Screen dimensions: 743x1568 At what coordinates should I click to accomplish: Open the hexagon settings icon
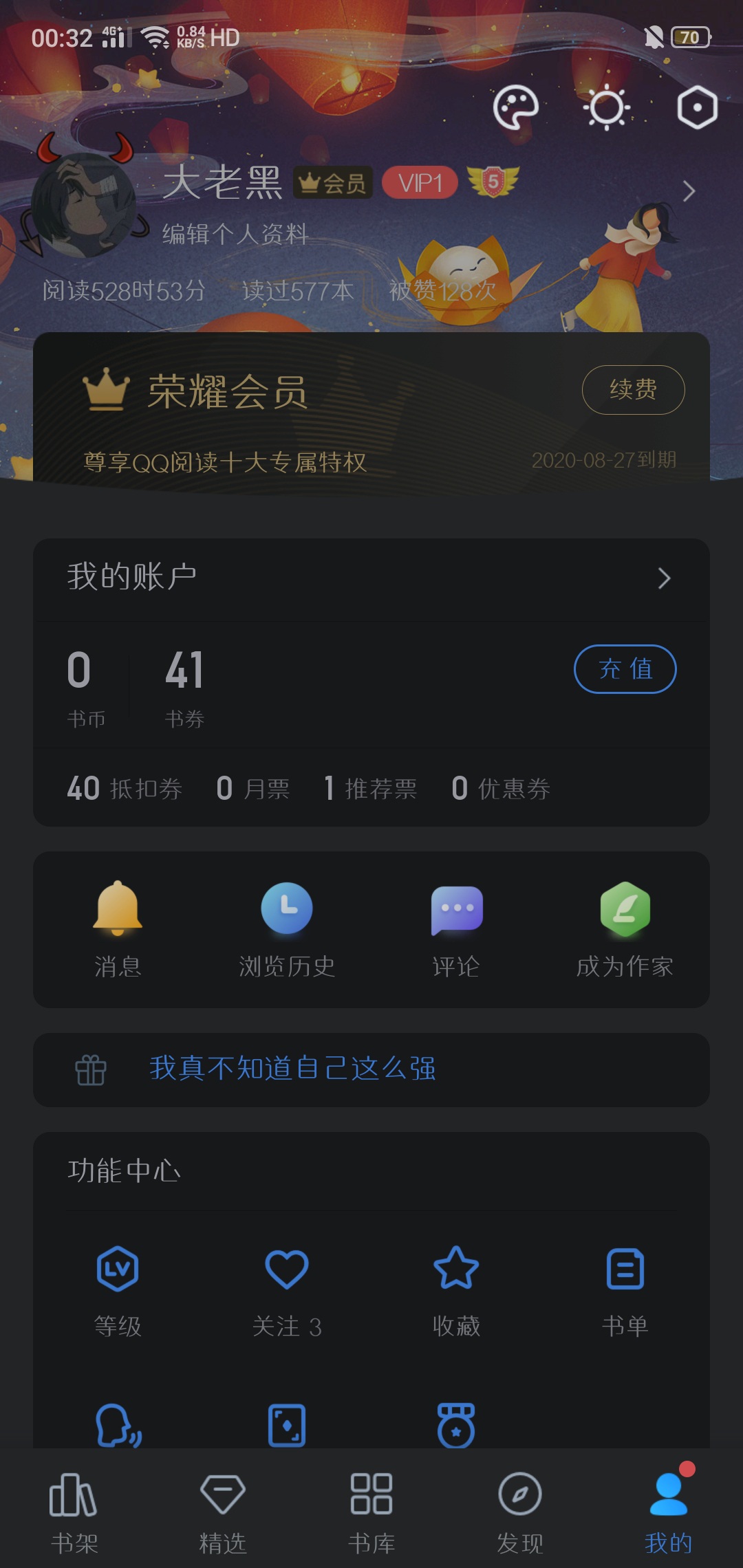click(x=697, y=107)
